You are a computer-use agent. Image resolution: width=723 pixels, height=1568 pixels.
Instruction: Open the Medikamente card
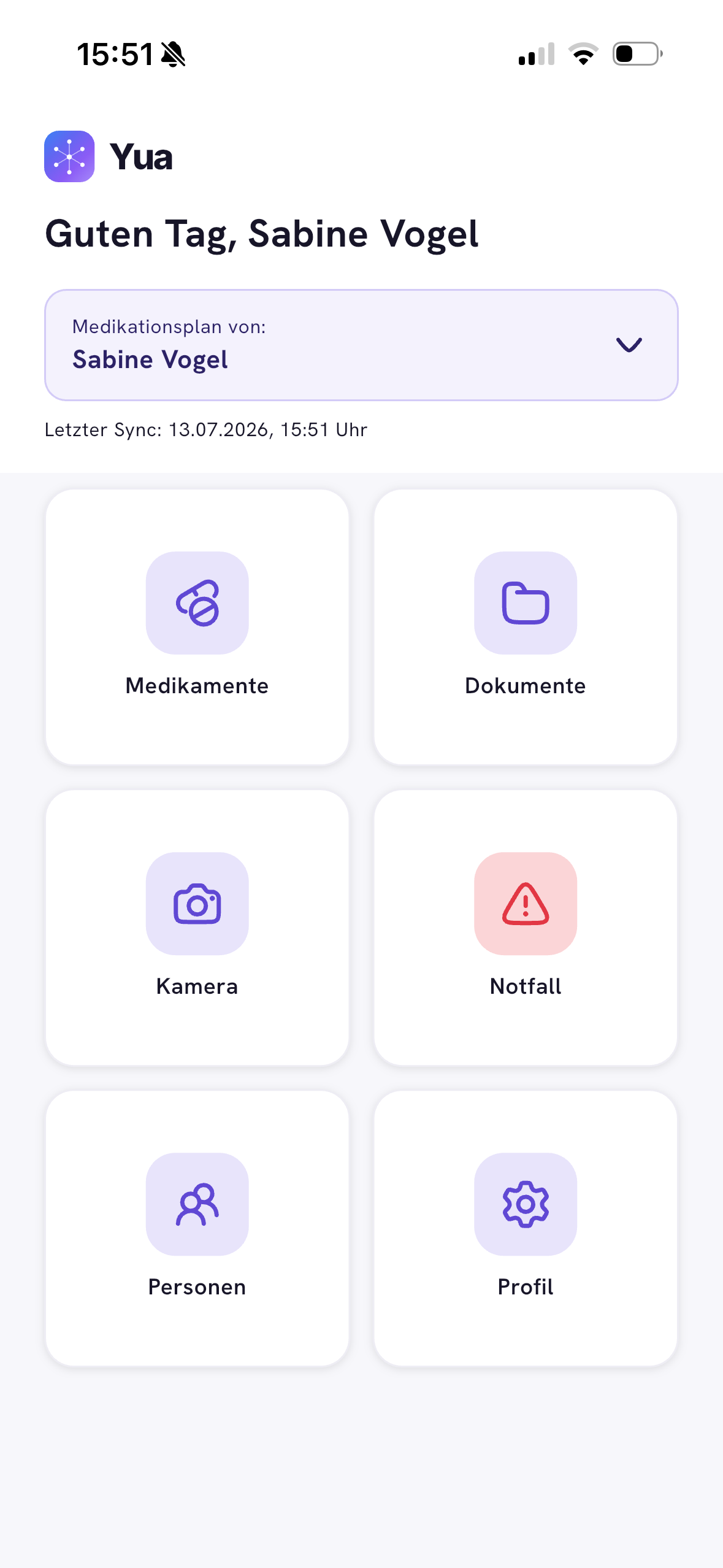197,627
